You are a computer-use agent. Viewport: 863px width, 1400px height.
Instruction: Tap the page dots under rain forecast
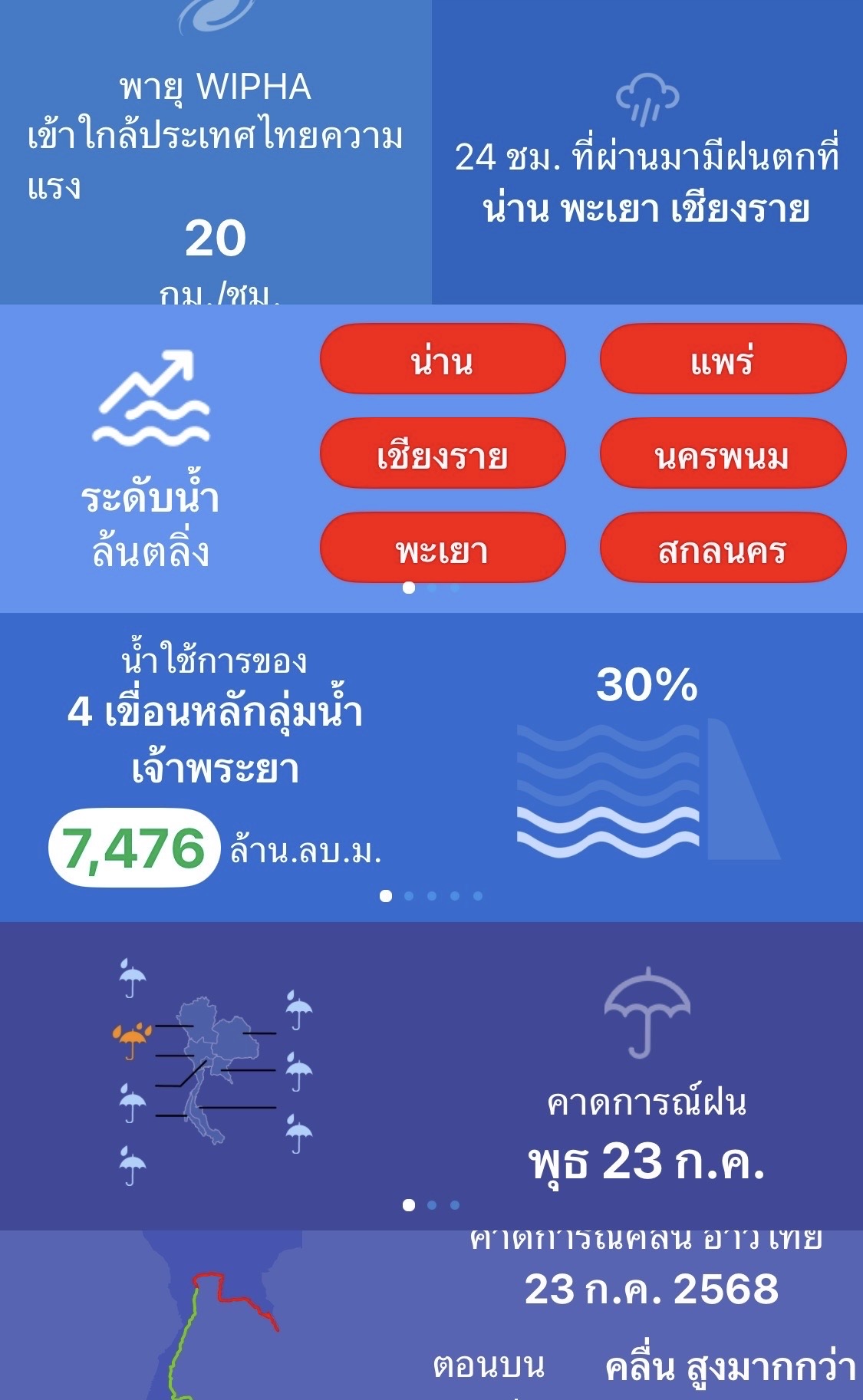431,1205
